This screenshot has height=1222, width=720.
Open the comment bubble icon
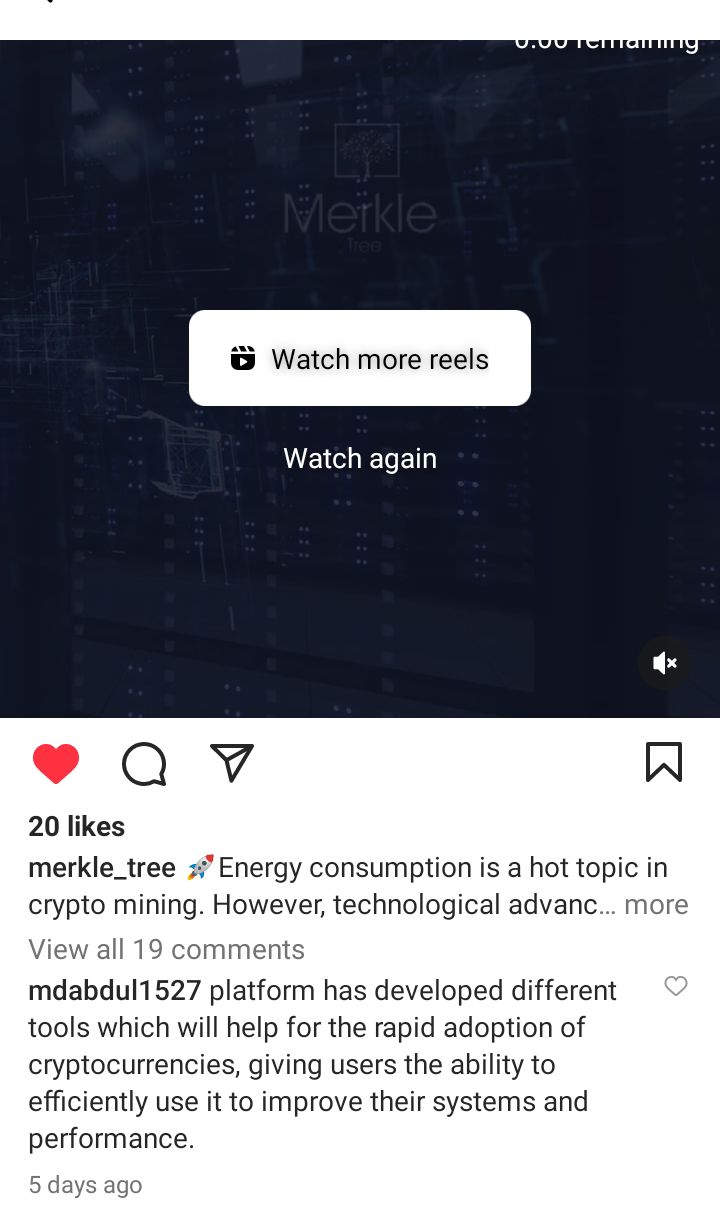144,764
